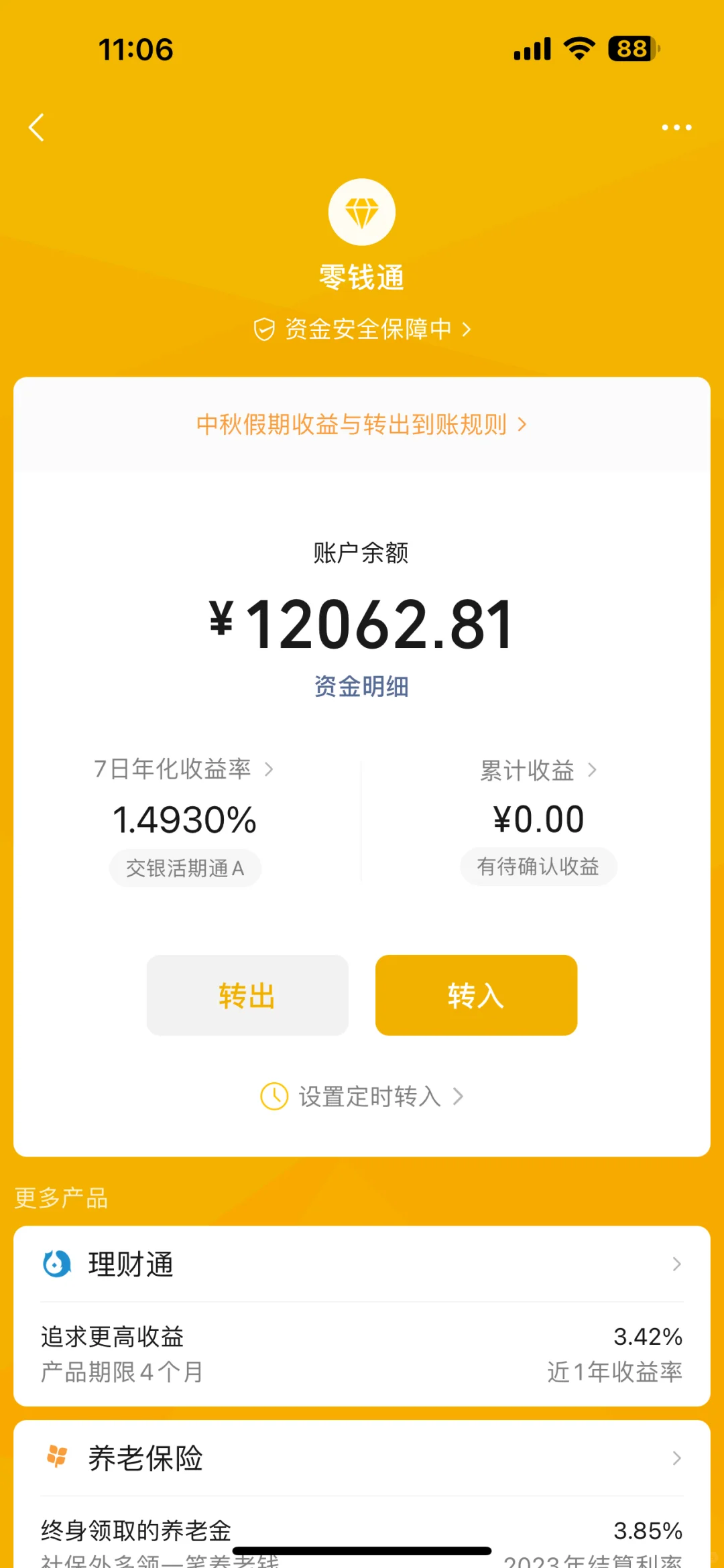Open 追求更高收益 product details
This screenshot has width=724, height=1568.
click(x=362, y=1354)
